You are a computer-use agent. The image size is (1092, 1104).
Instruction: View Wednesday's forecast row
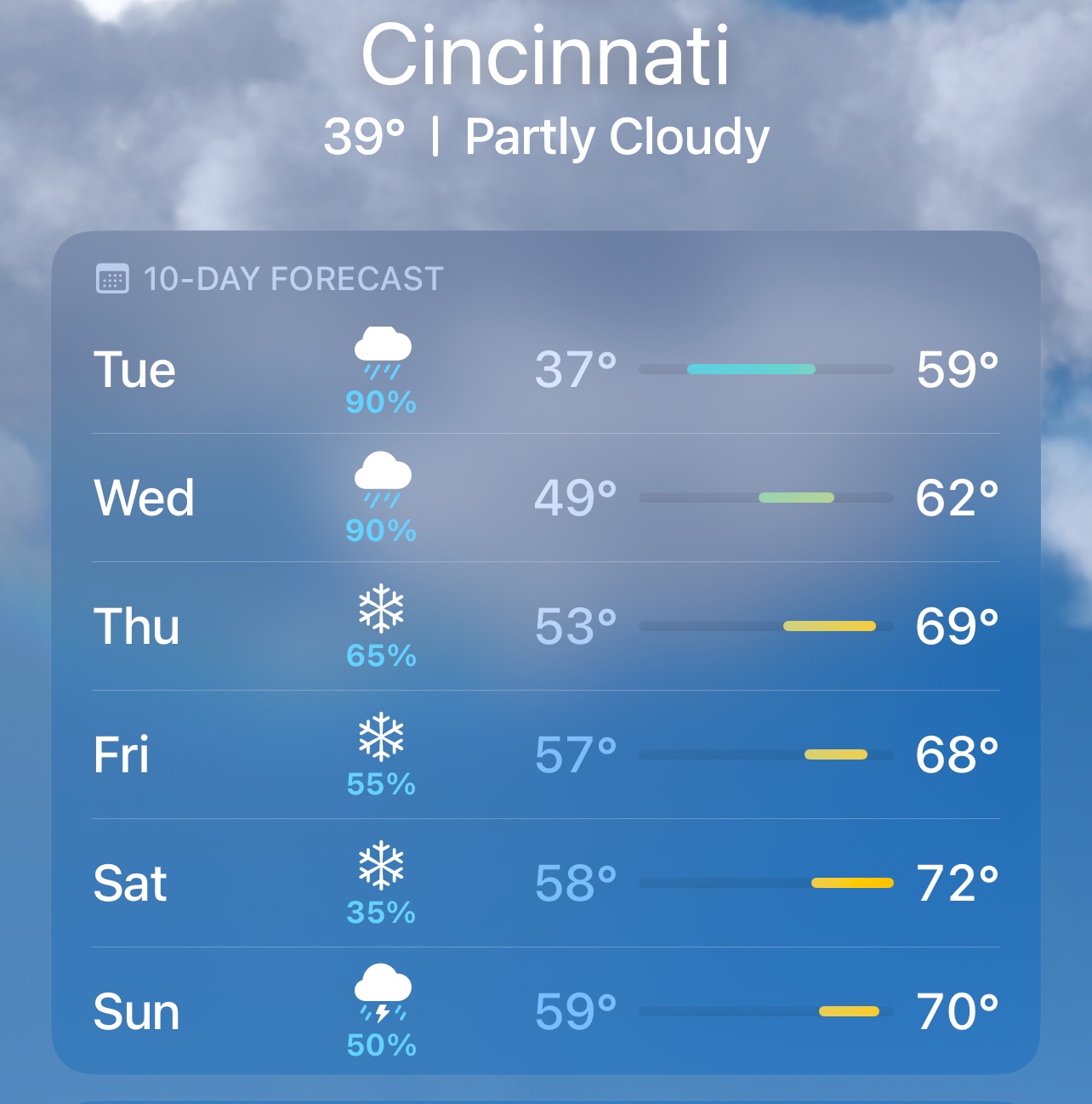click(x=544, y=498)
